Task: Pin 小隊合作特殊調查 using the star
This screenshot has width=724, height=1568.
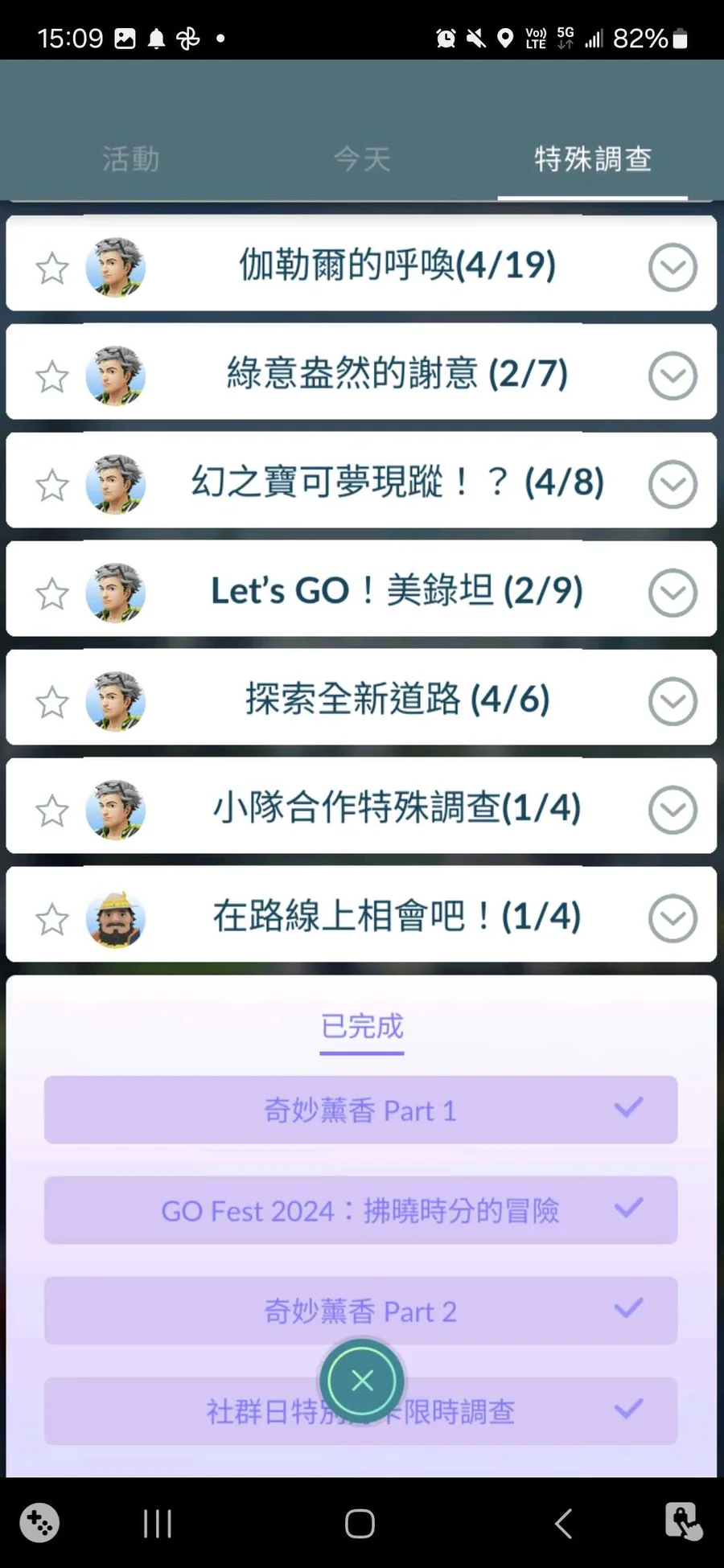Action: click(x=52, y=811)
